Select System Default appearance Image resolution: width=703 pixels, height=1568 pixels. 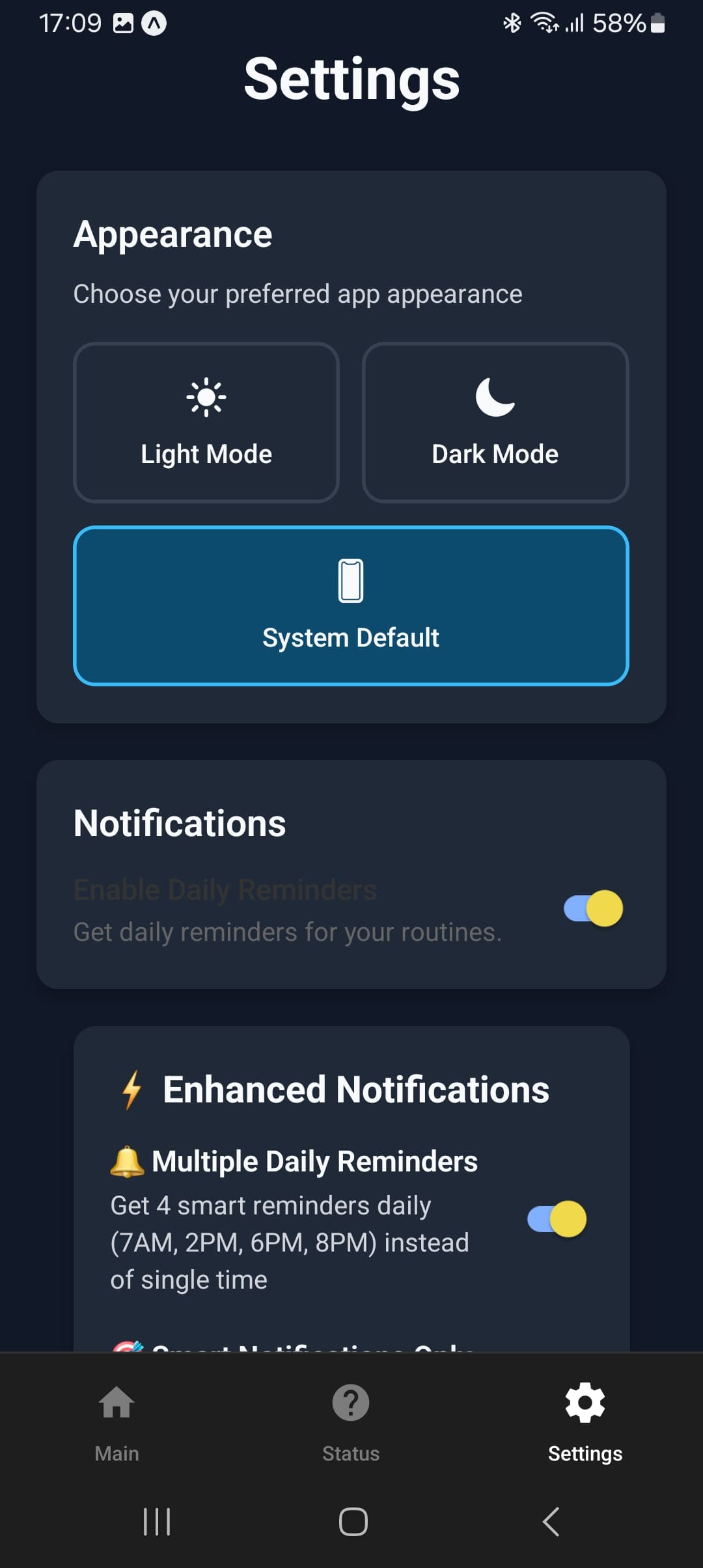point(350,606)
